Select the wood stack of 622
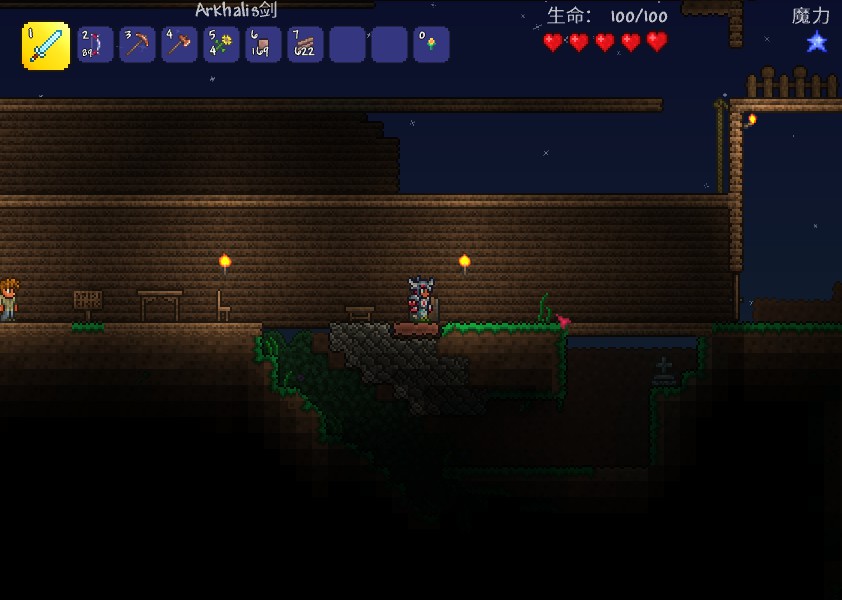This screenshot has height=600, width=842. [306, 45]
